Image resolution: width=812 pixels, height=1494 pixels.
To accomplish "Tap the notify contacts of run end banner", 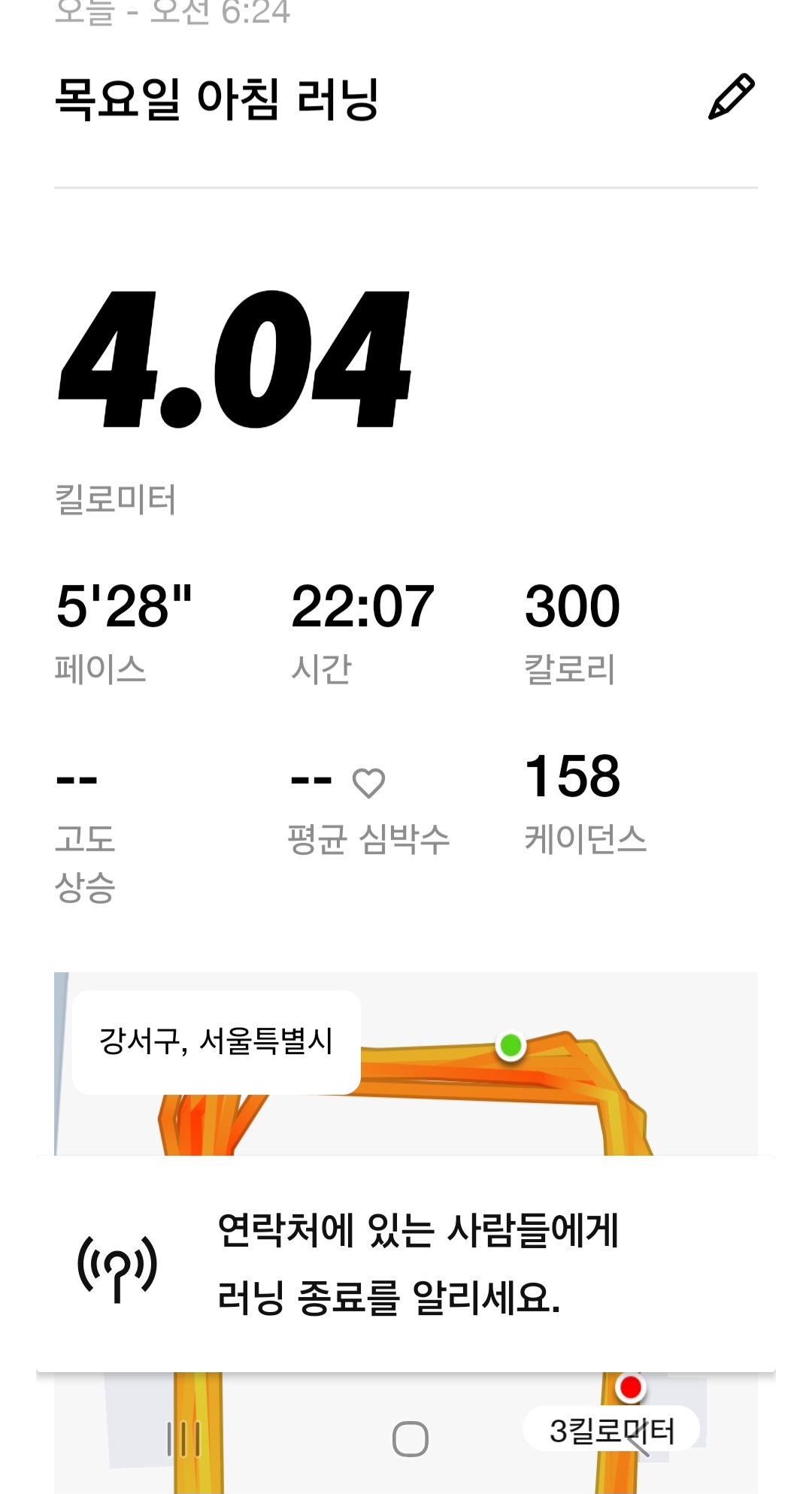I will point(406,1264).
